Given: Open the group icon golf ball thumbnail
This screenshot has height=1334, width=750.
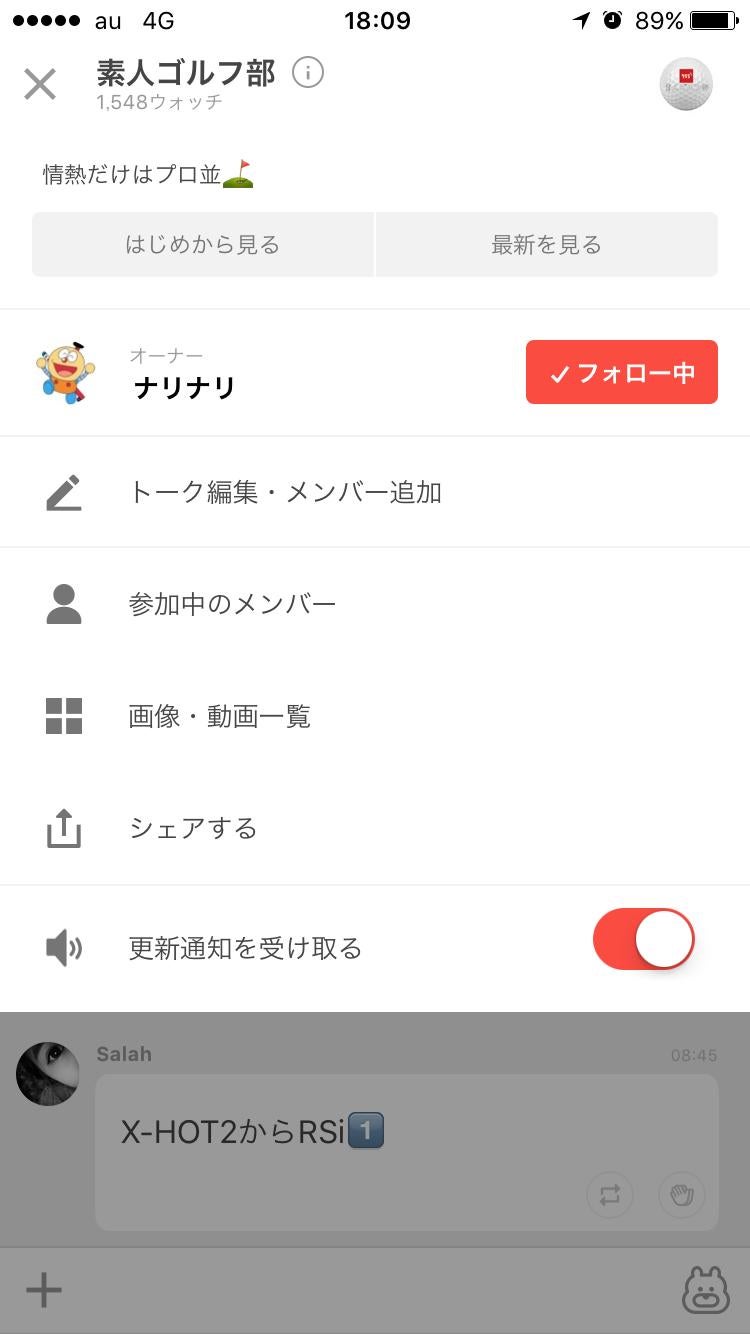Looking at the screenshot, I should click(x=686, y=84).
